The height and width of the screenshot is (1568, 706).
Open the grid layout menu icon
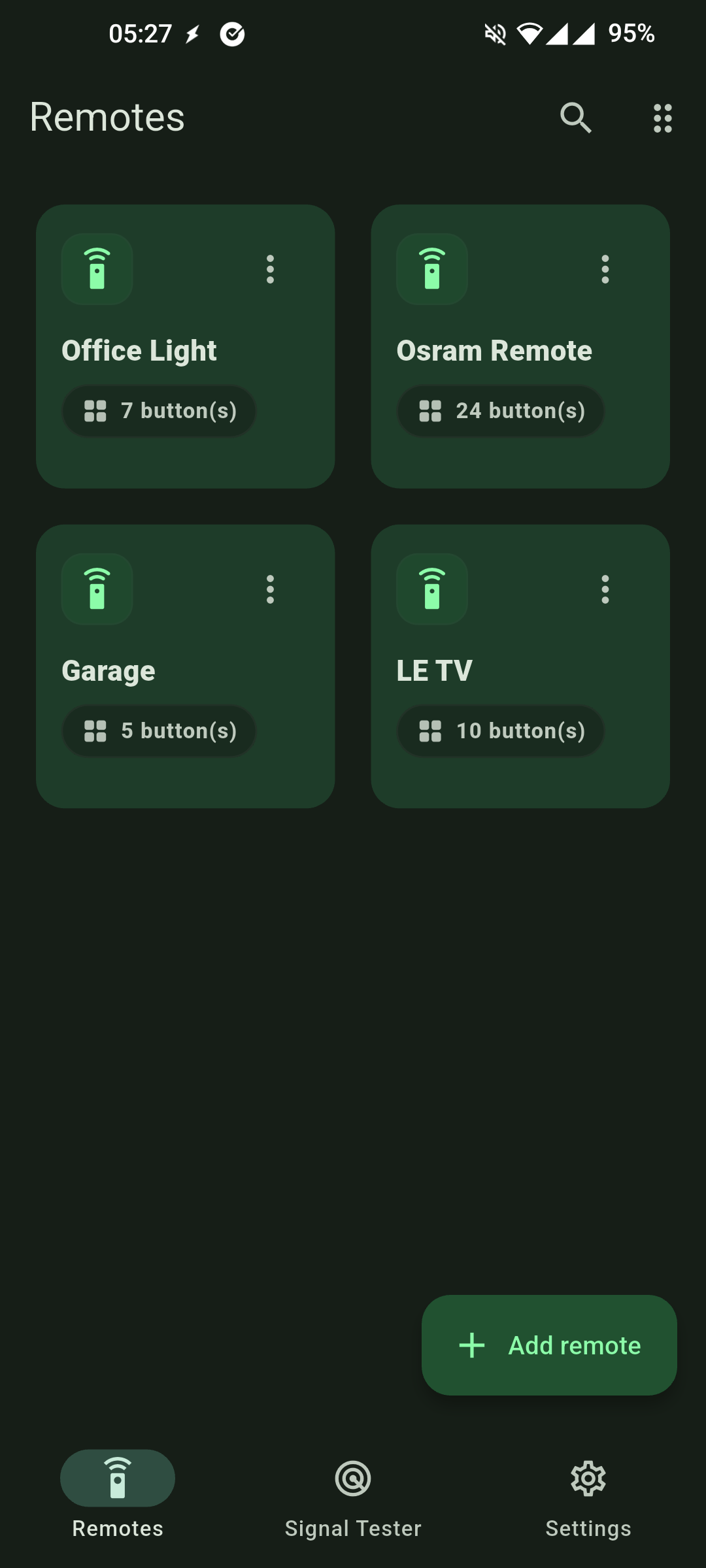click(x=662, y=118)
